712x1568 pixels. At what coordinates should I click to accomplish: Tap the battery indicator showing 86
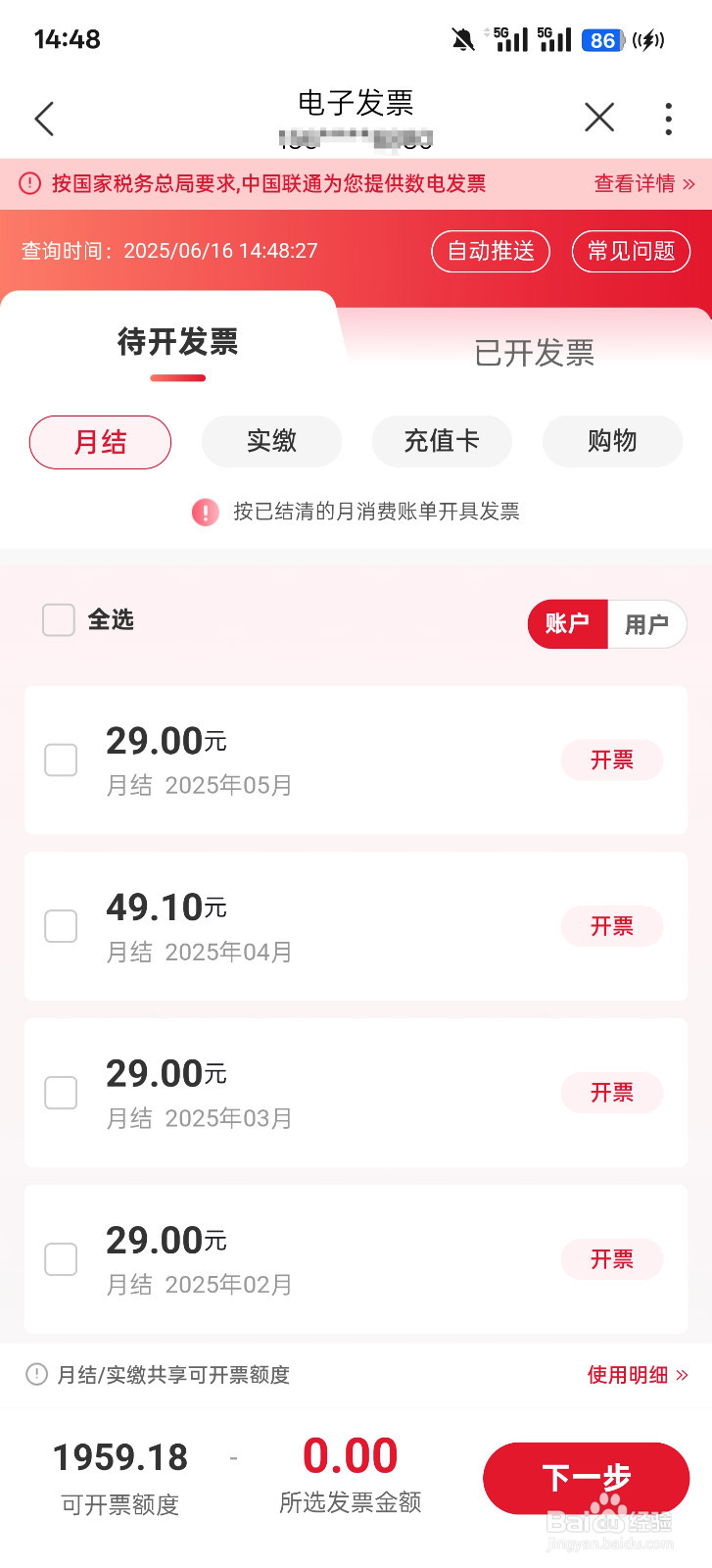600,40
